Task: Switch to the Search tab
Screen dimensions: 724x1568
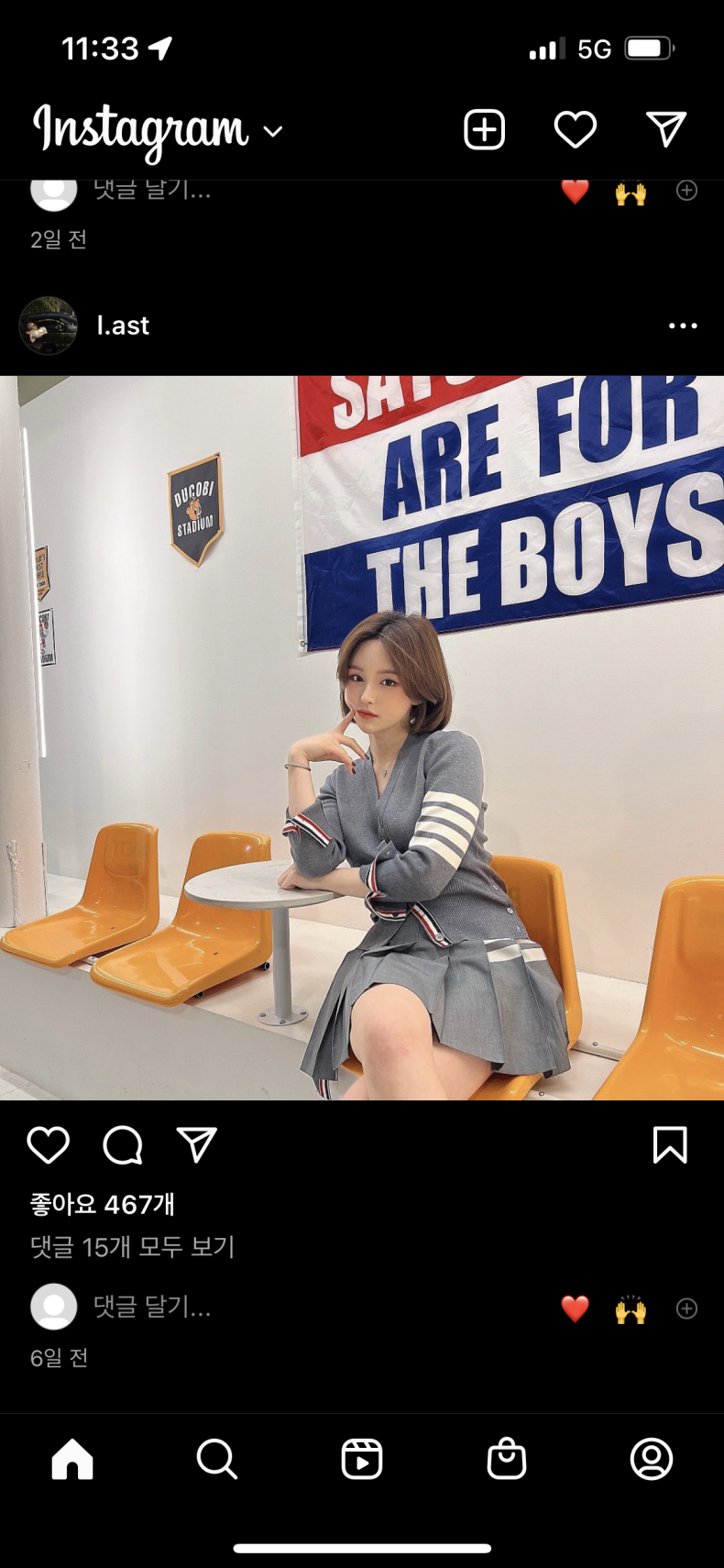Action: (x=217, y=1459)
